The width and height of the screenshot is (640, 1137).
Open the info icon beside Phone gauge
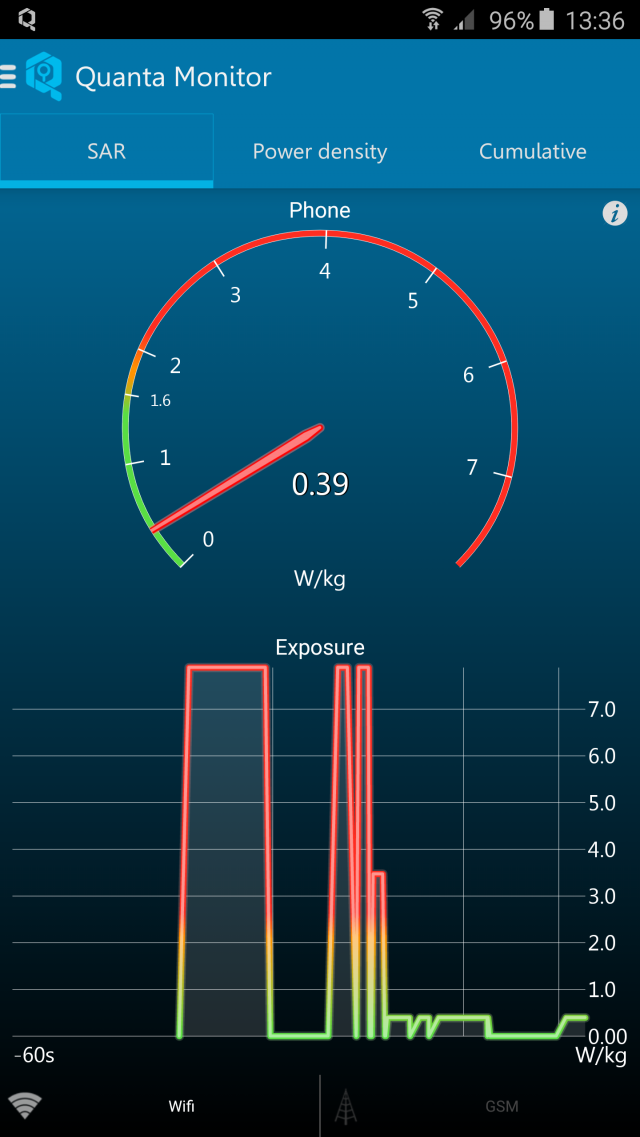point(615,213)
